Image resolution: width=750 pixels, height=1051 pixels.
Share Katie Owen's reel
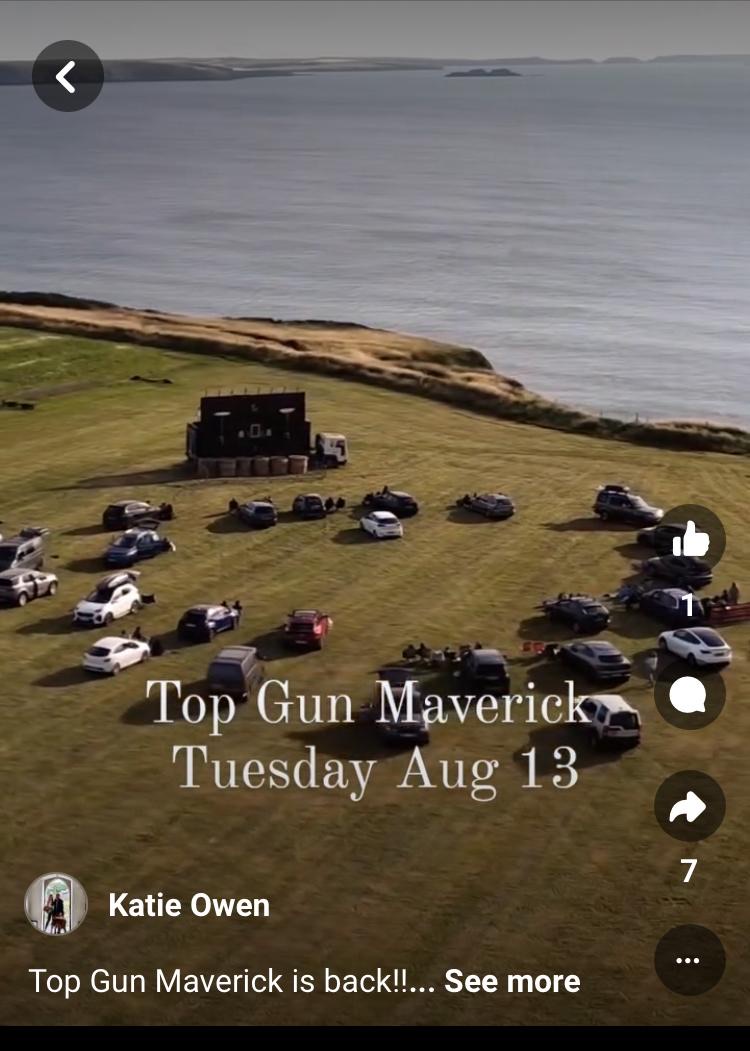[x=689, y=806]
